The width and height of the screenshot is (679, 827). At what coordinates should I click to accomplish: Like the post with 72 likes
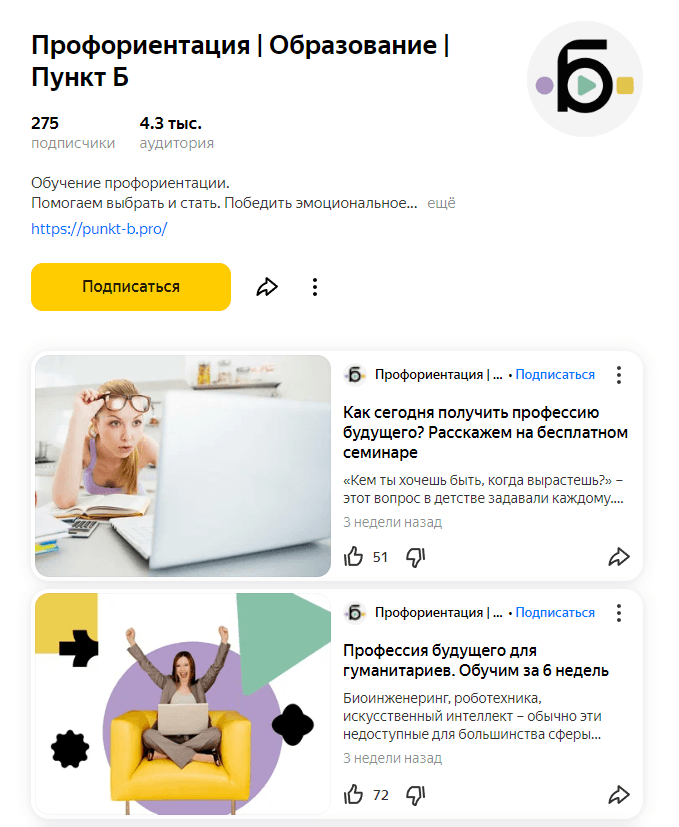tap(353, 795)
